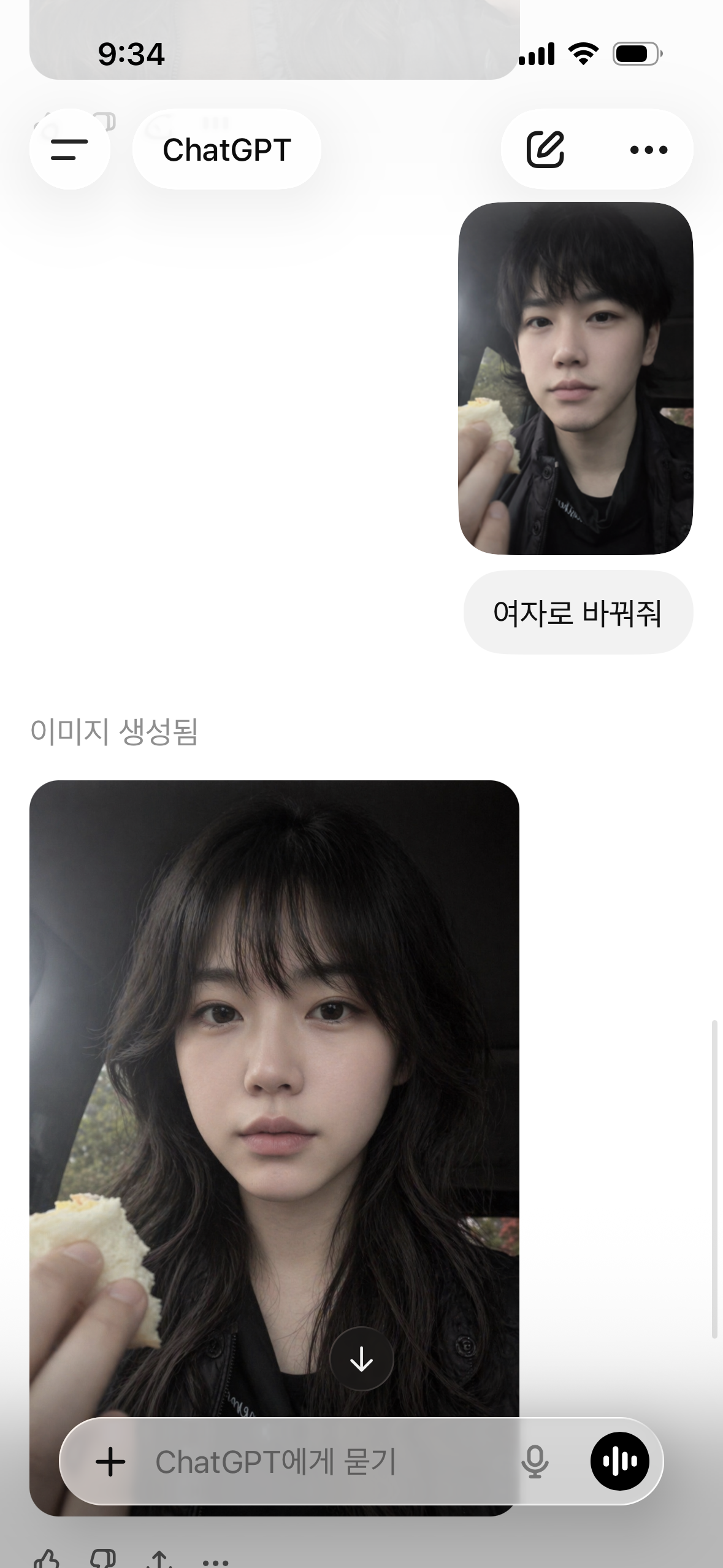Open the sidebar menu button

coord(69,149)
